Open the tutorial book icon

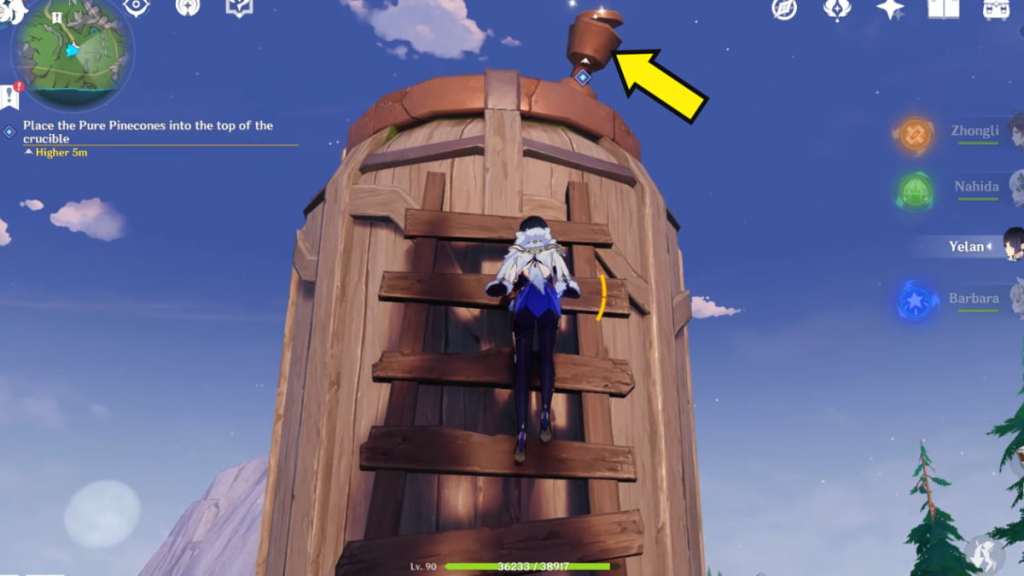(x=239, y=7)
